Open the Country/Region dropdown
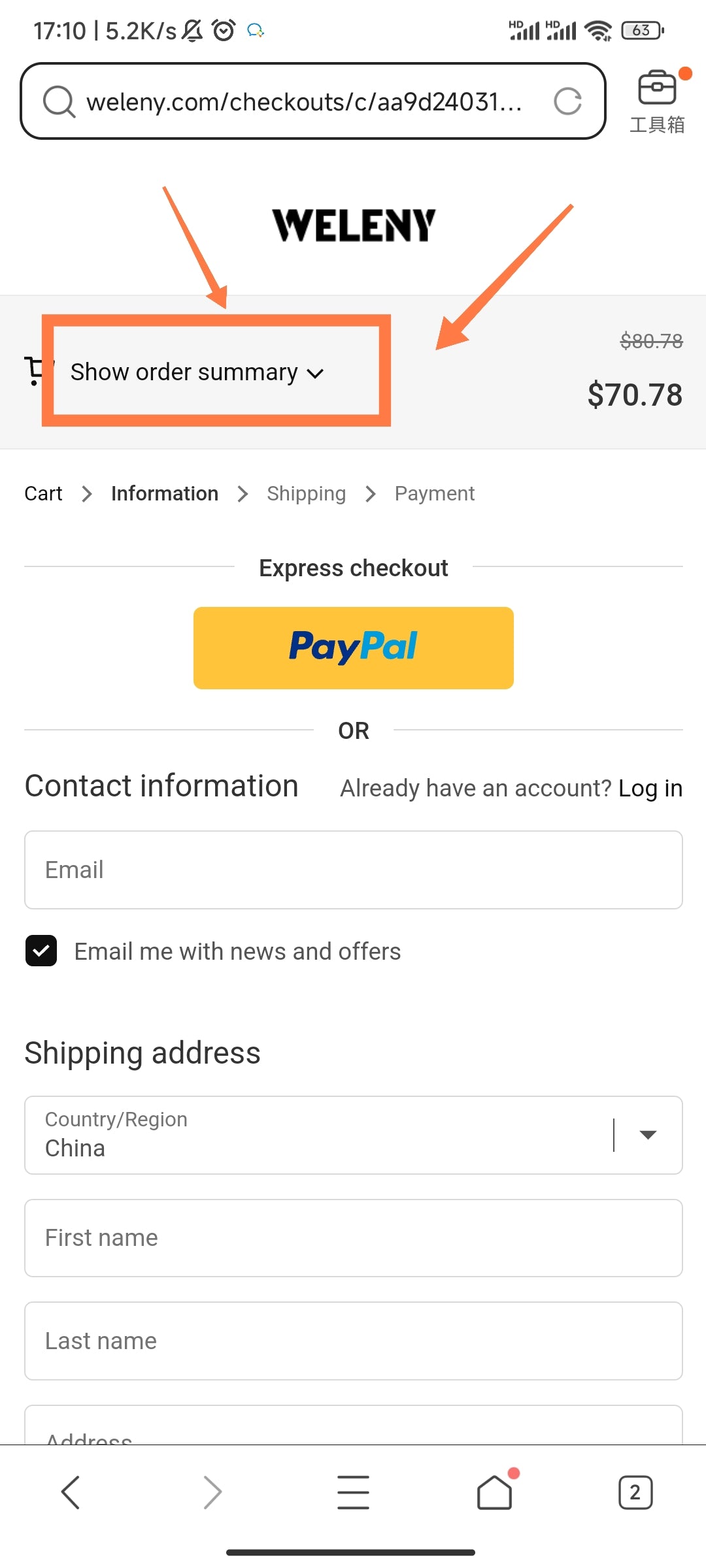This screenshot has height=1568, width=706. pos(353,1135)
